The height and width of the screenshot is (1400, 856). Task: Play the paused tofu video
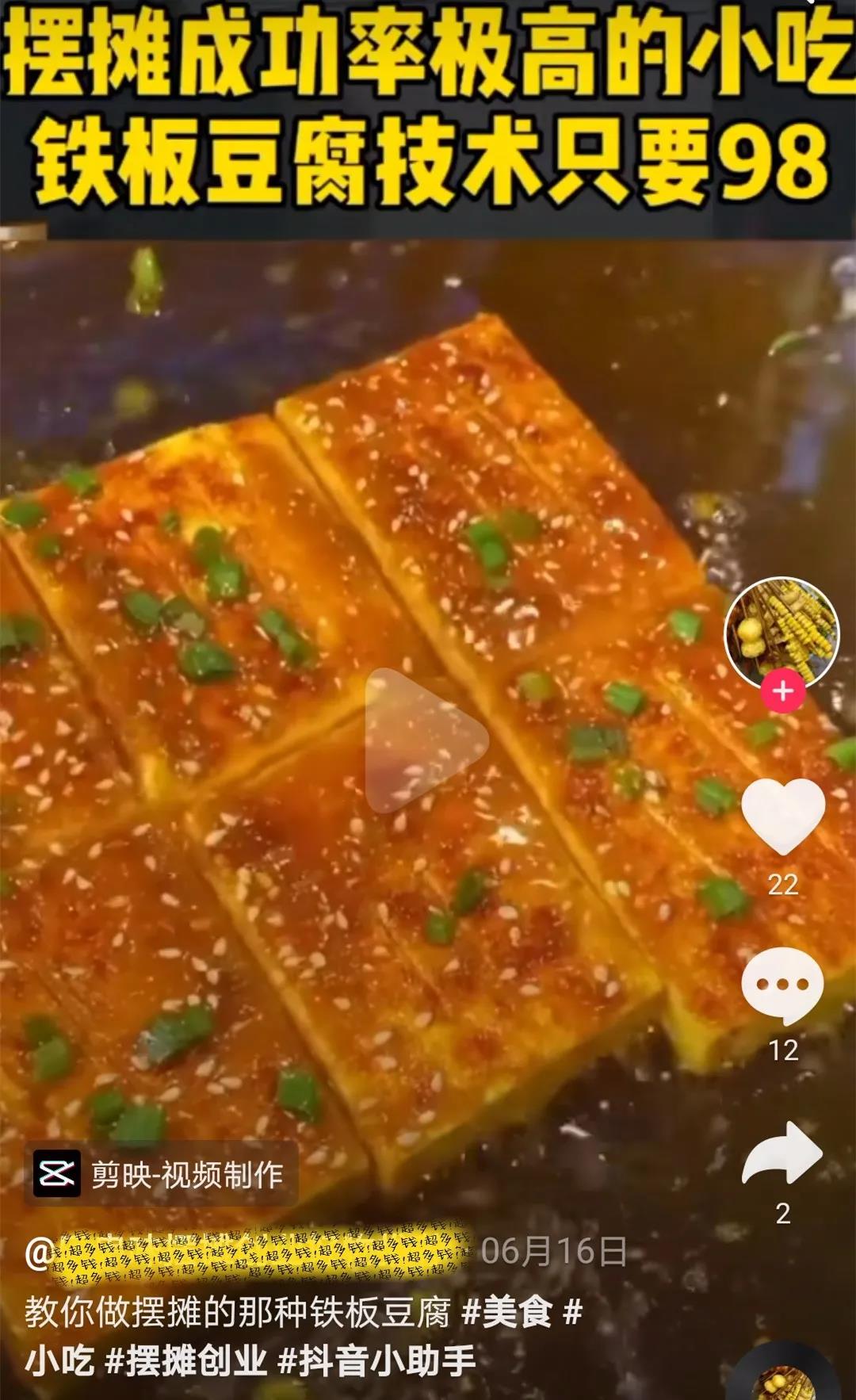pyautogui.click(x=426, y=740)
